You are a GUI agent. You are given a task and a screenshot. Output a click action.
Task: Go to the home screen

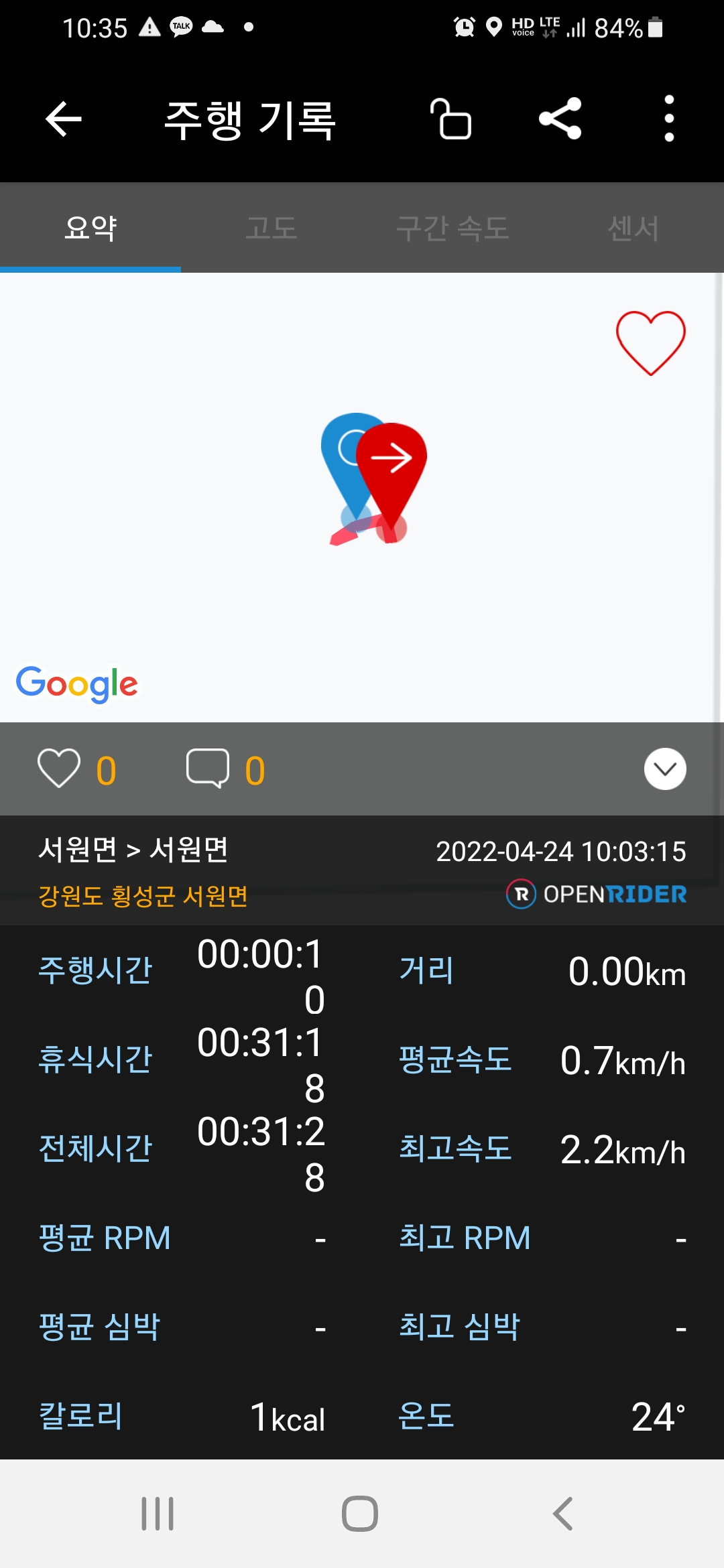360,1514
